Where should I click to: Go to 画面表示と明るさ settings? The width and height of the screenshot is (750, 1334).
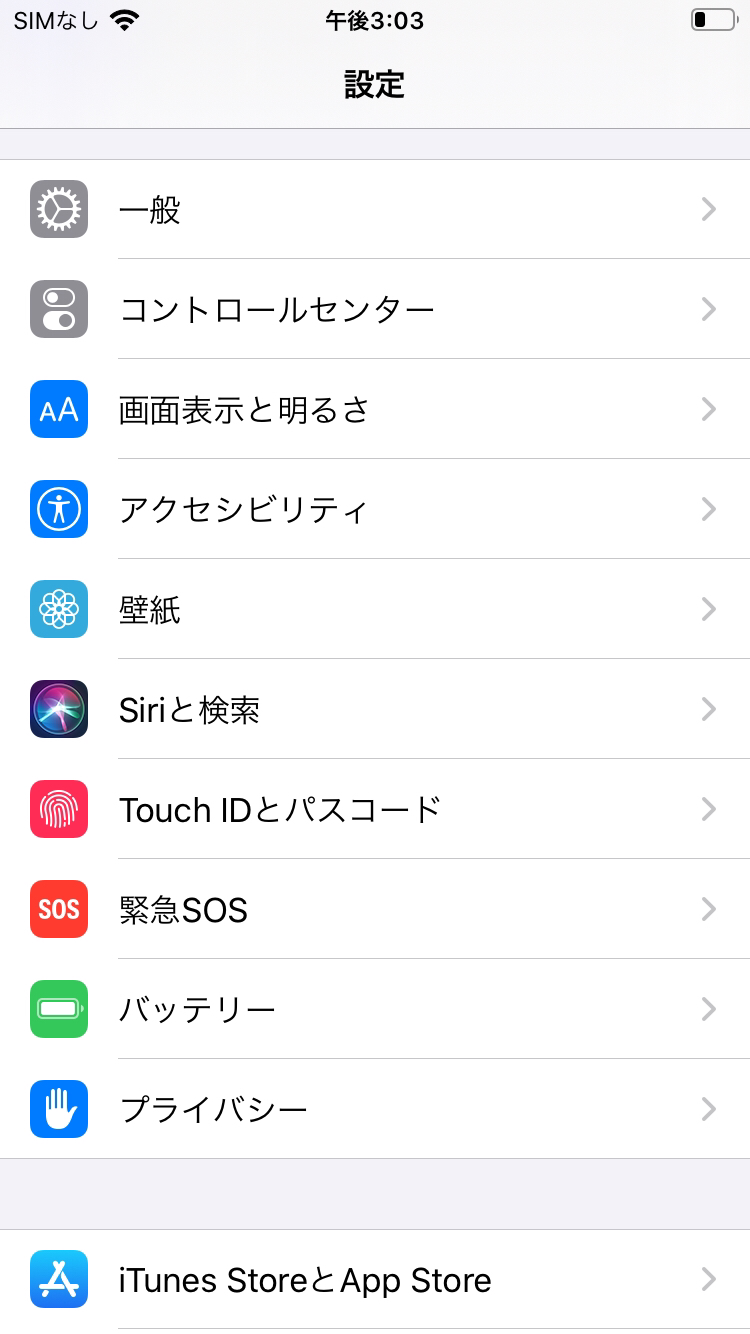pyautogui.click(x=375, y=409)
